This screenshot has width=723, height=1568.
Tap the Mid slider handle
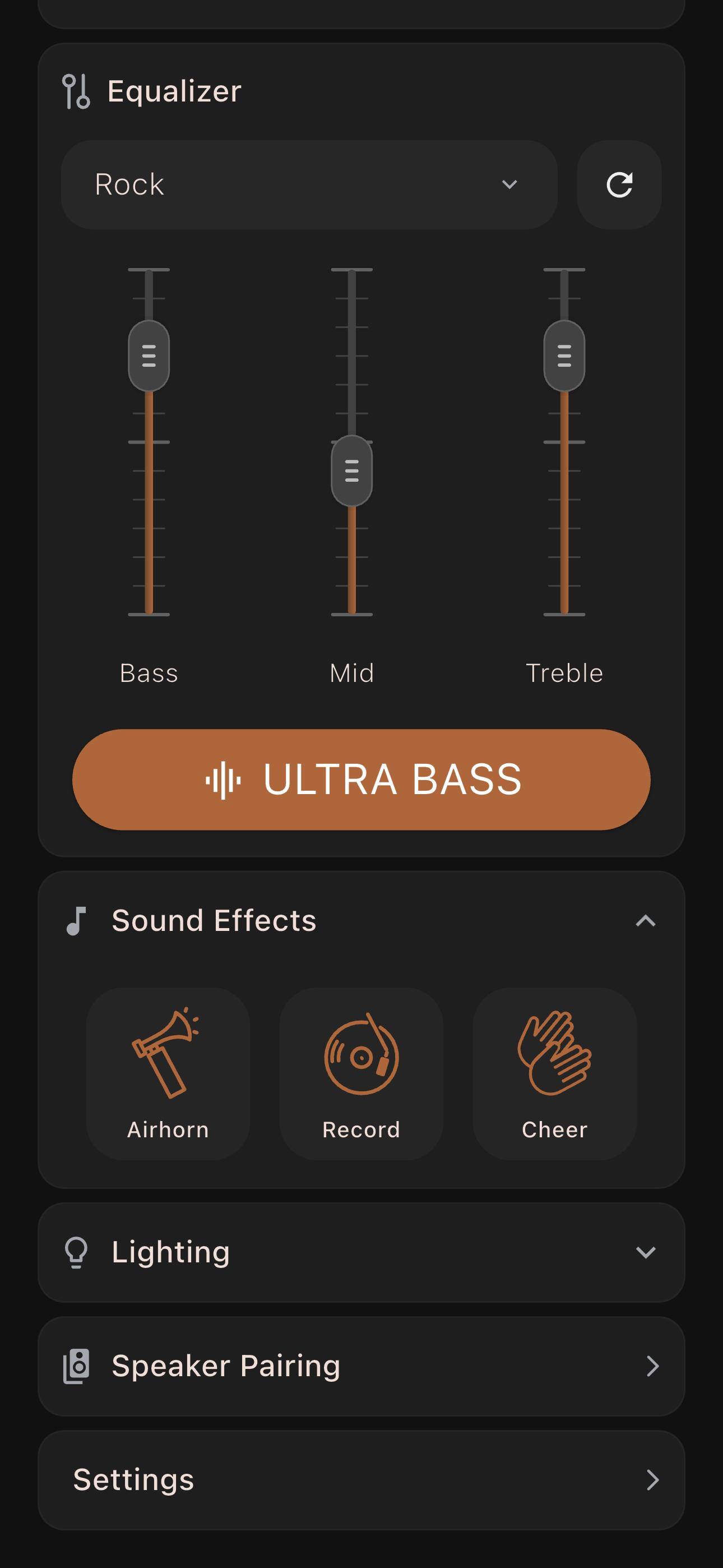coord(352,471)
